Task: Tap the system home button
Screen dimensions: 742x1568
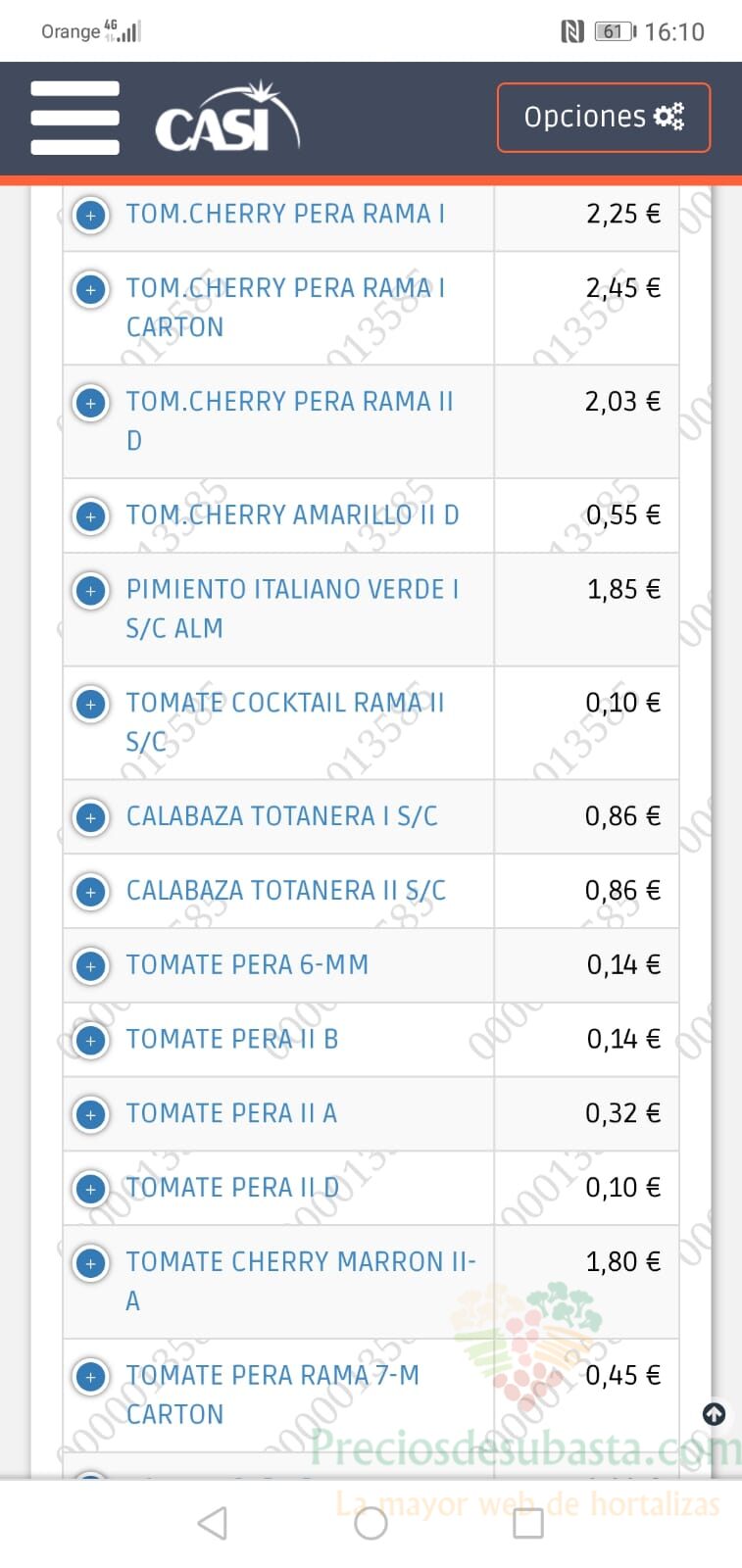Action: (371, 1523)
